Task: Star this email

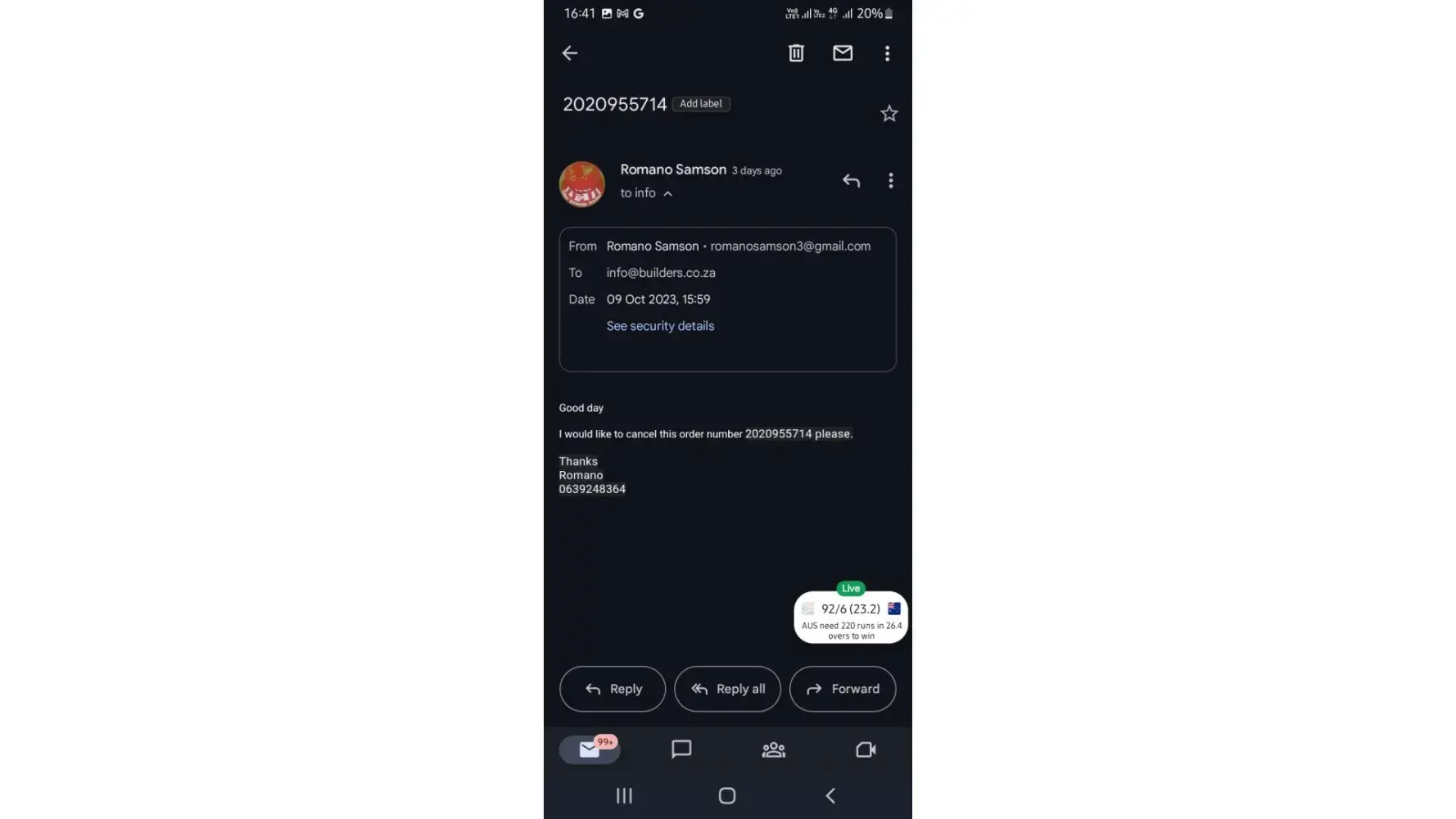Action: click(889, 114)
